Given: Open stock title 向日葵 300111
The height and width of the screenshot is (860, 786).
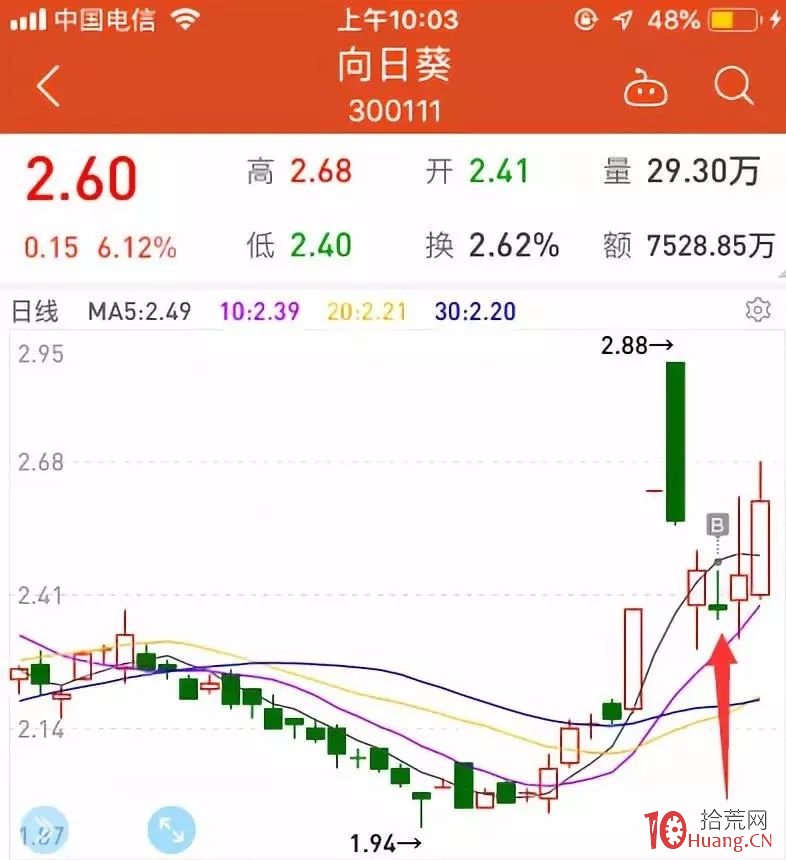Looking at the screenshot, I should point(394,85).
